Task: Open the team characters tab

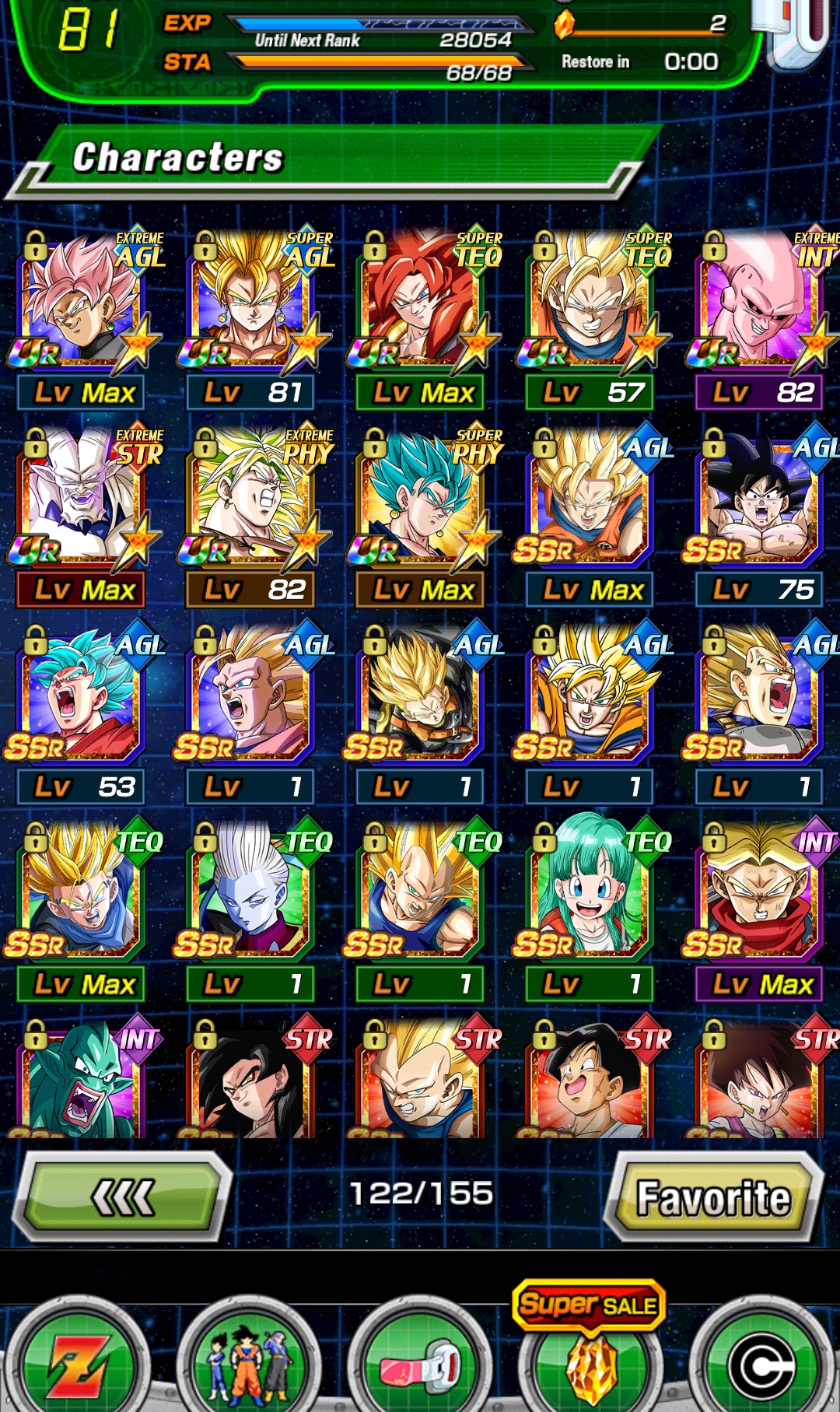Action: pos(250,1361)
